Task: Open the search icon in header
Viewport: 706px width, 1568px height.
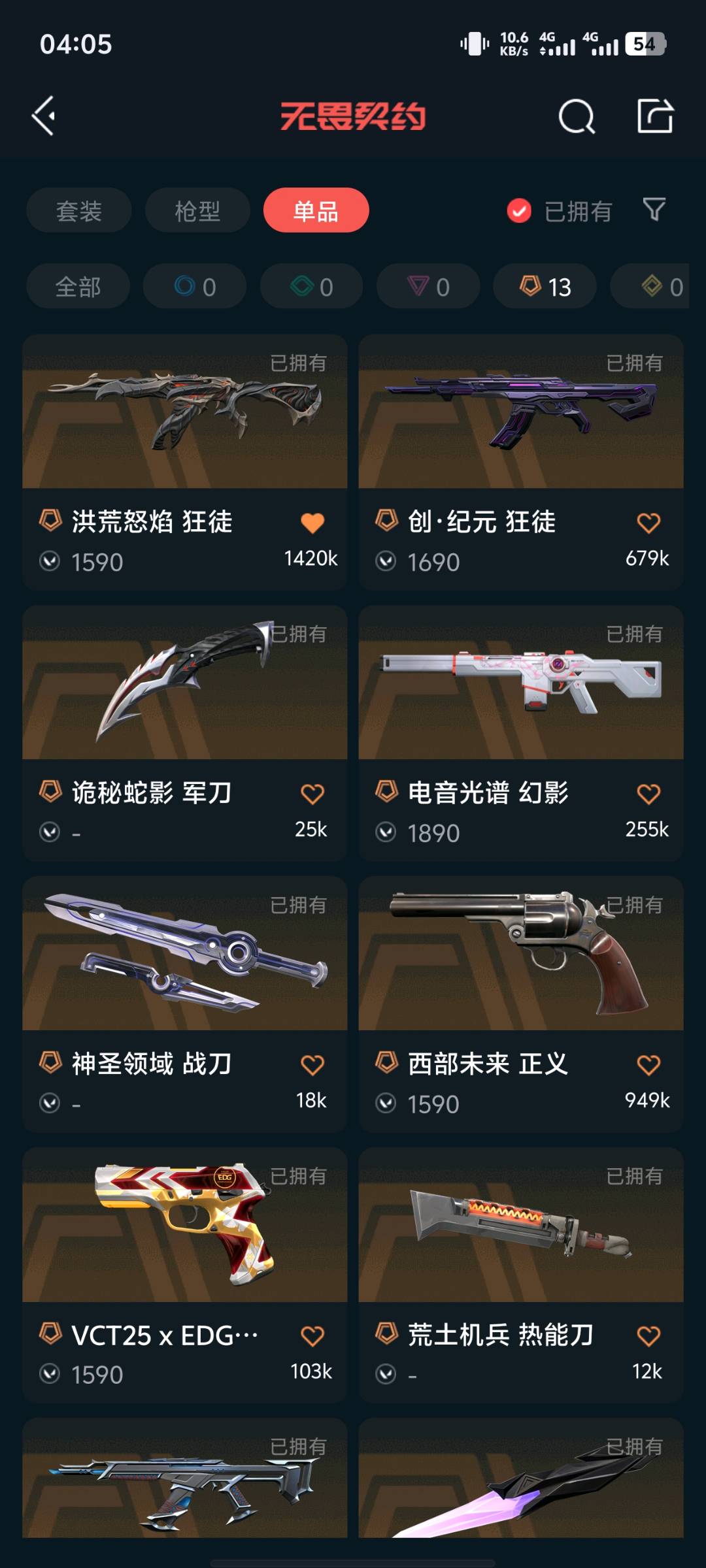Action: click(x=577, y=116)
